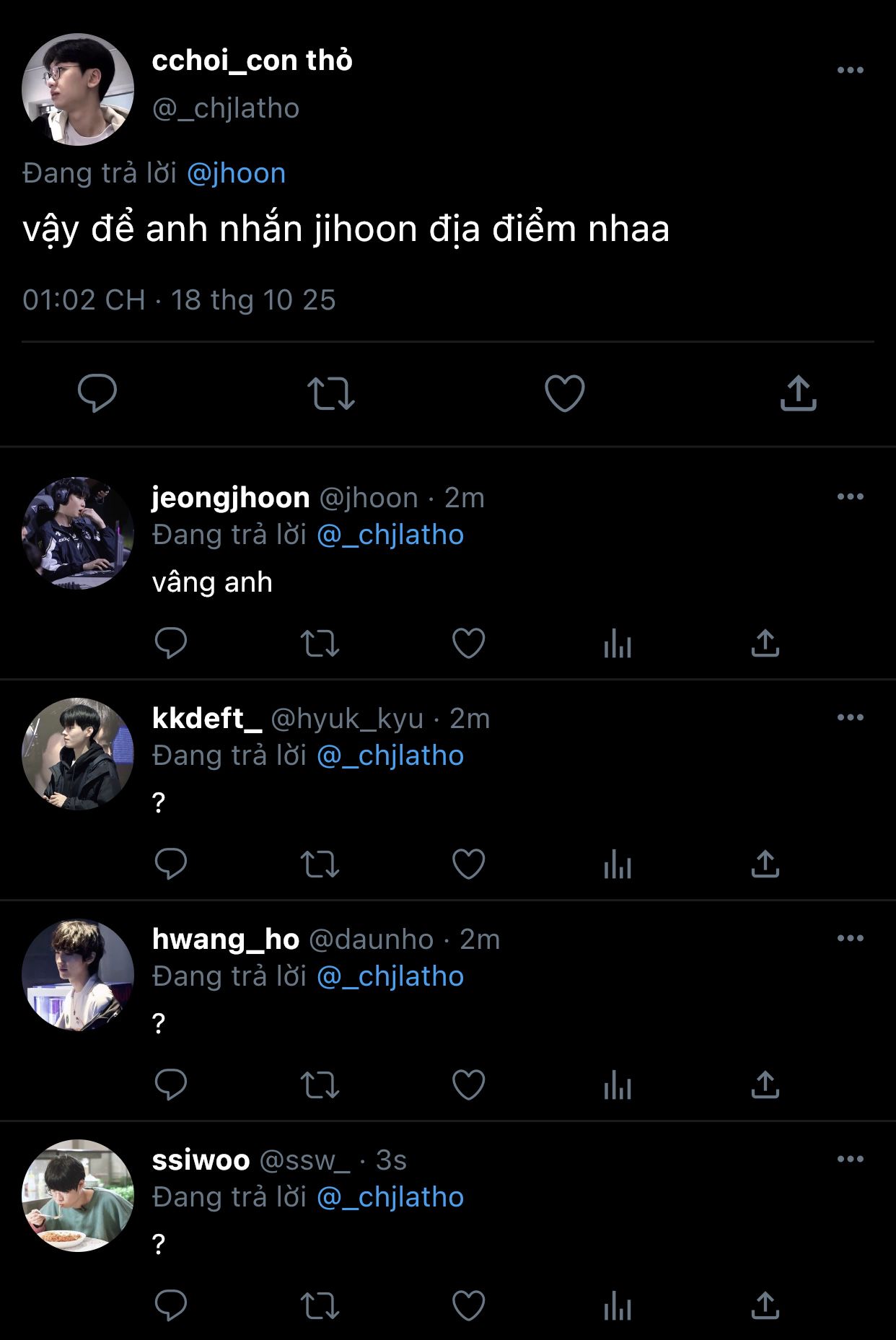Open the @jhoon mention link in main tweet

236,173
